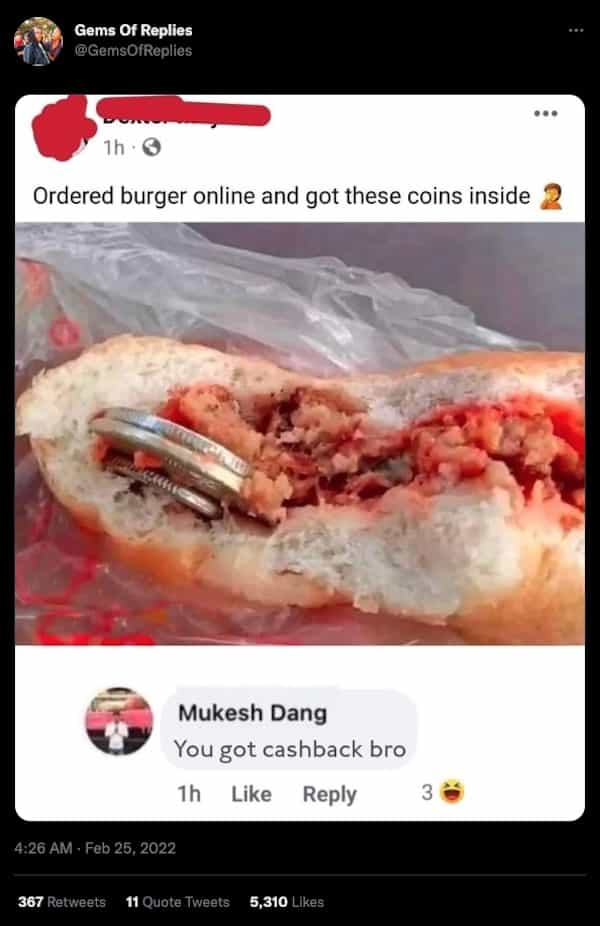Image resolution: width=600 pixels, height=926 pixels.
Task: View the list of 367 Retweets
Action: click(x=62, y=902)
